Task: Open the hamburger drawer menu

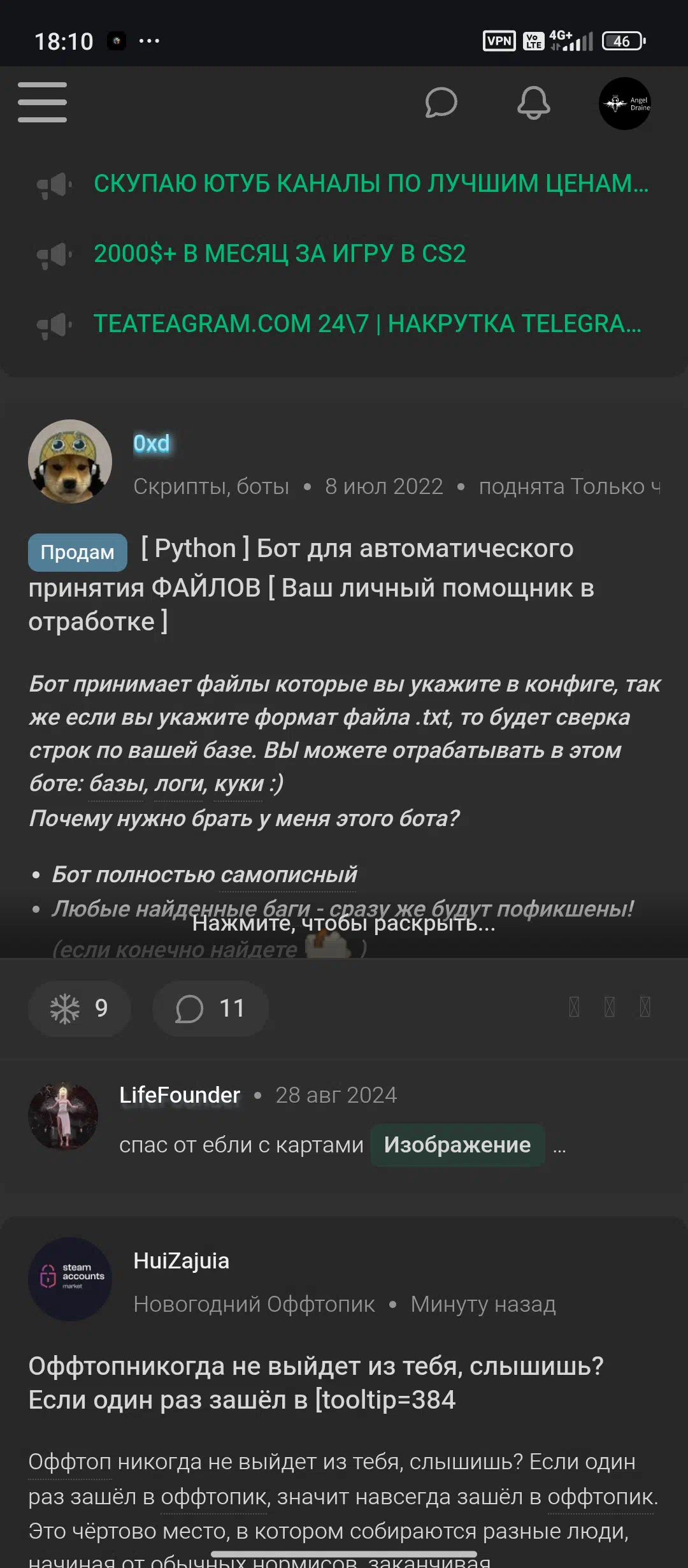Action: coord(42,102)
